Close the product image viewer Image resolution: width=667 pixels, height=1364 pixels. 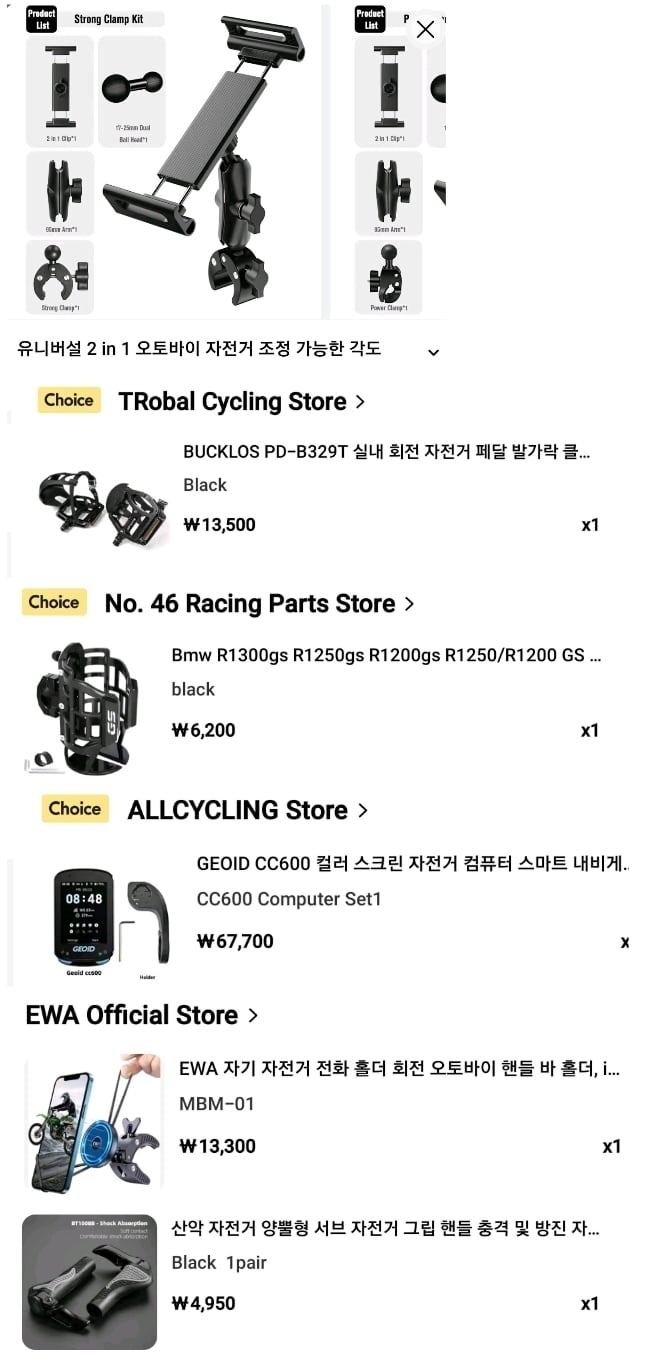pyautogui.click(x=425, y=29)
